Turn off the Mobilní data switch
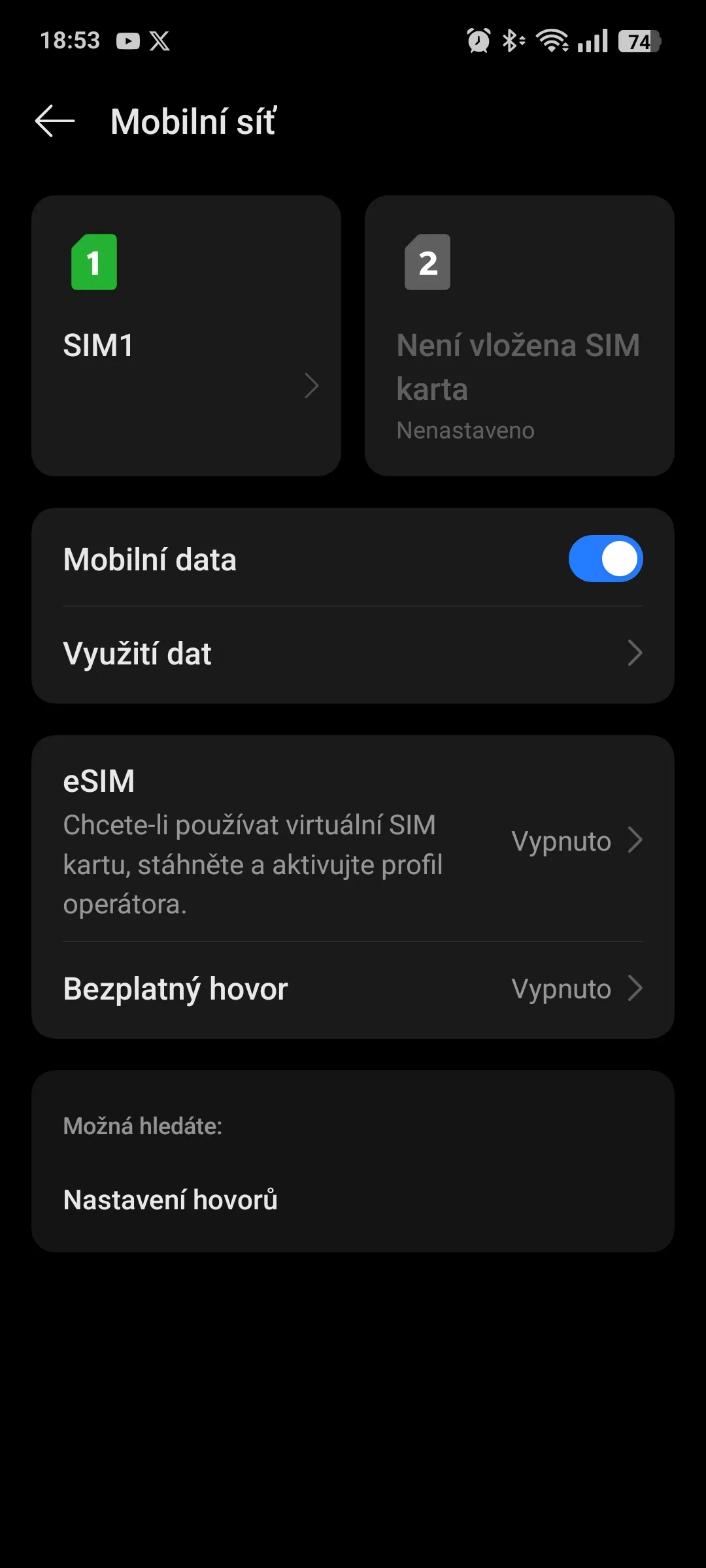 (x=605, y=559)
